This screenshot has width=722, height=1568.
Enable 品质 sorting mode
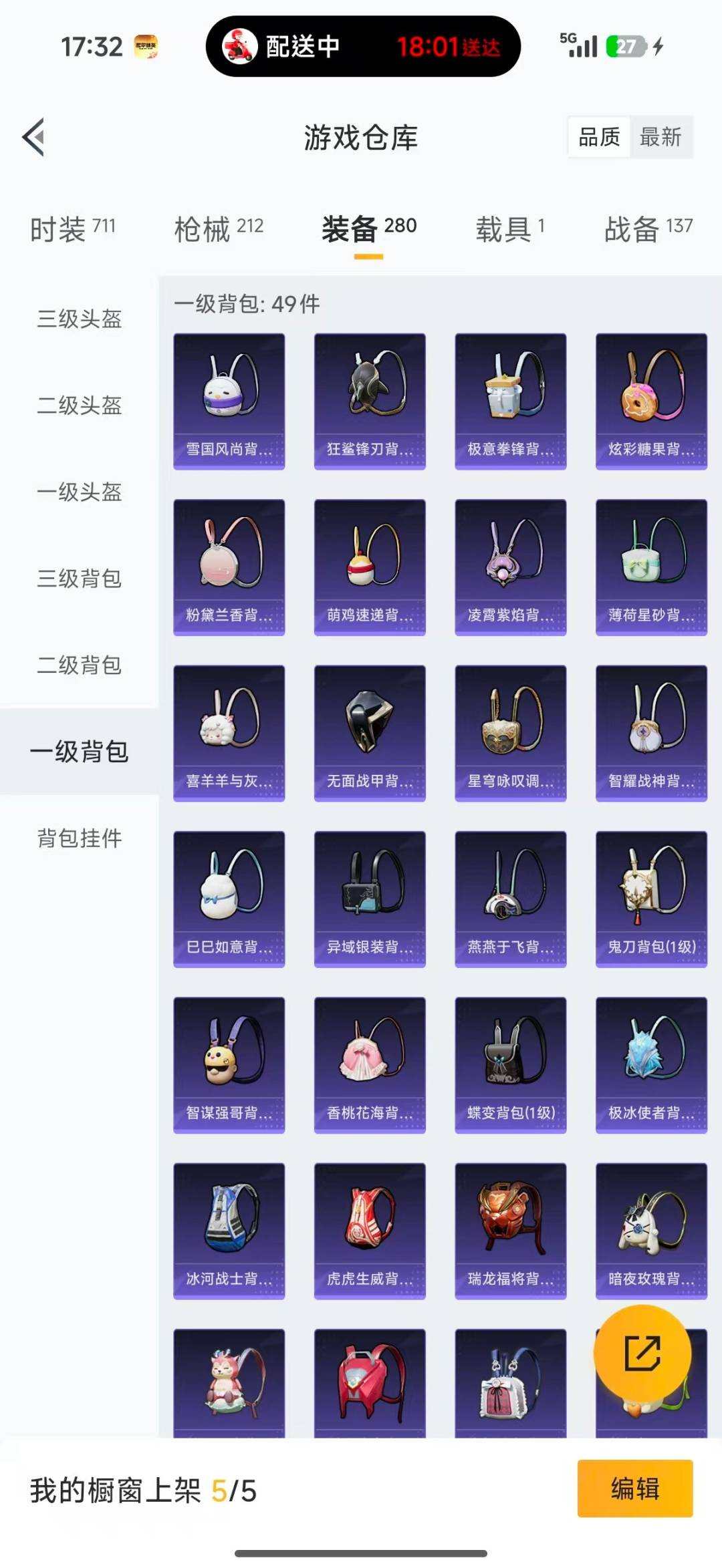[598, 136]
